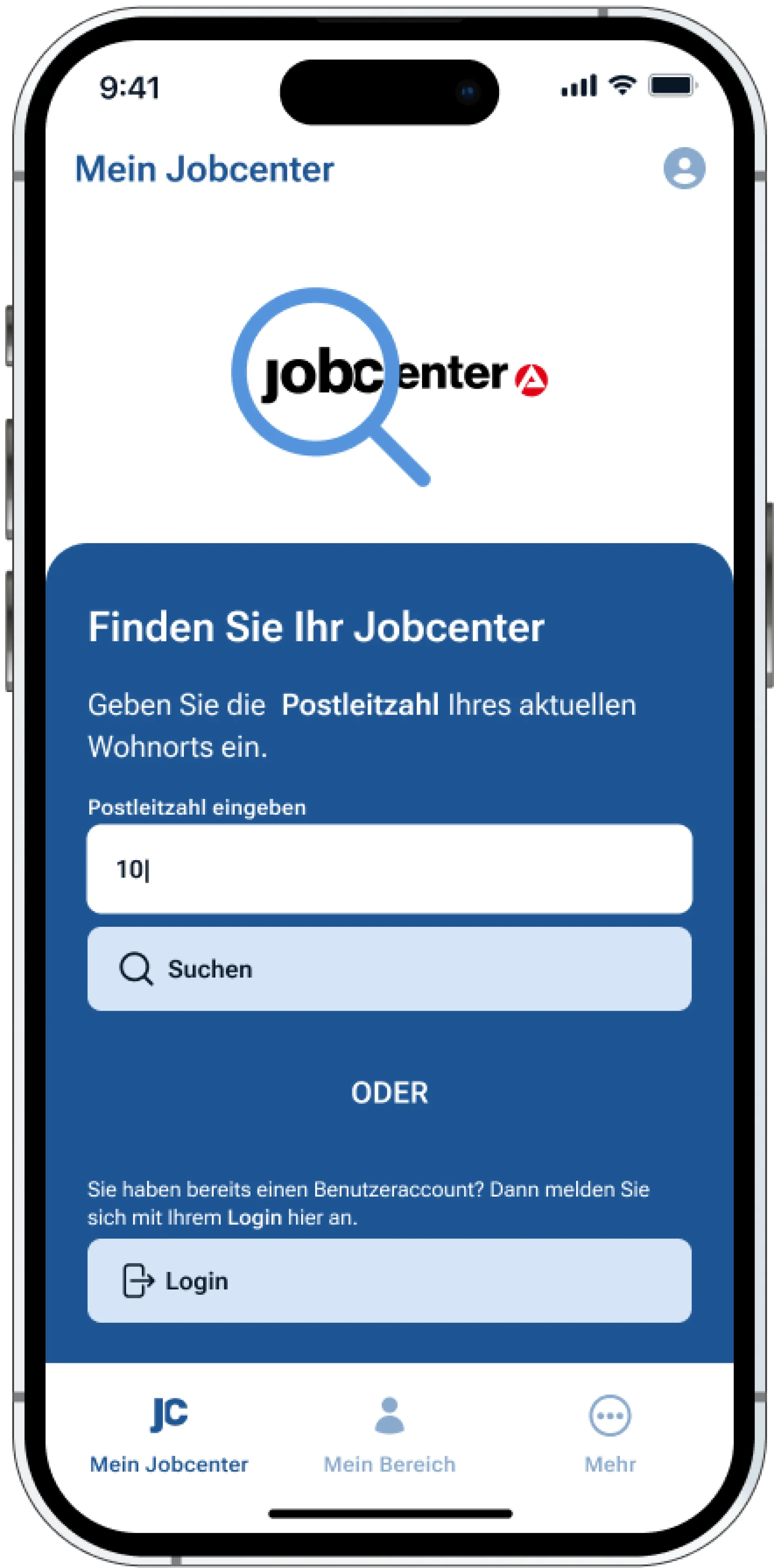Tap the Postleitzahl input field
Viewport: 774px width, 1568px height.
389,869
